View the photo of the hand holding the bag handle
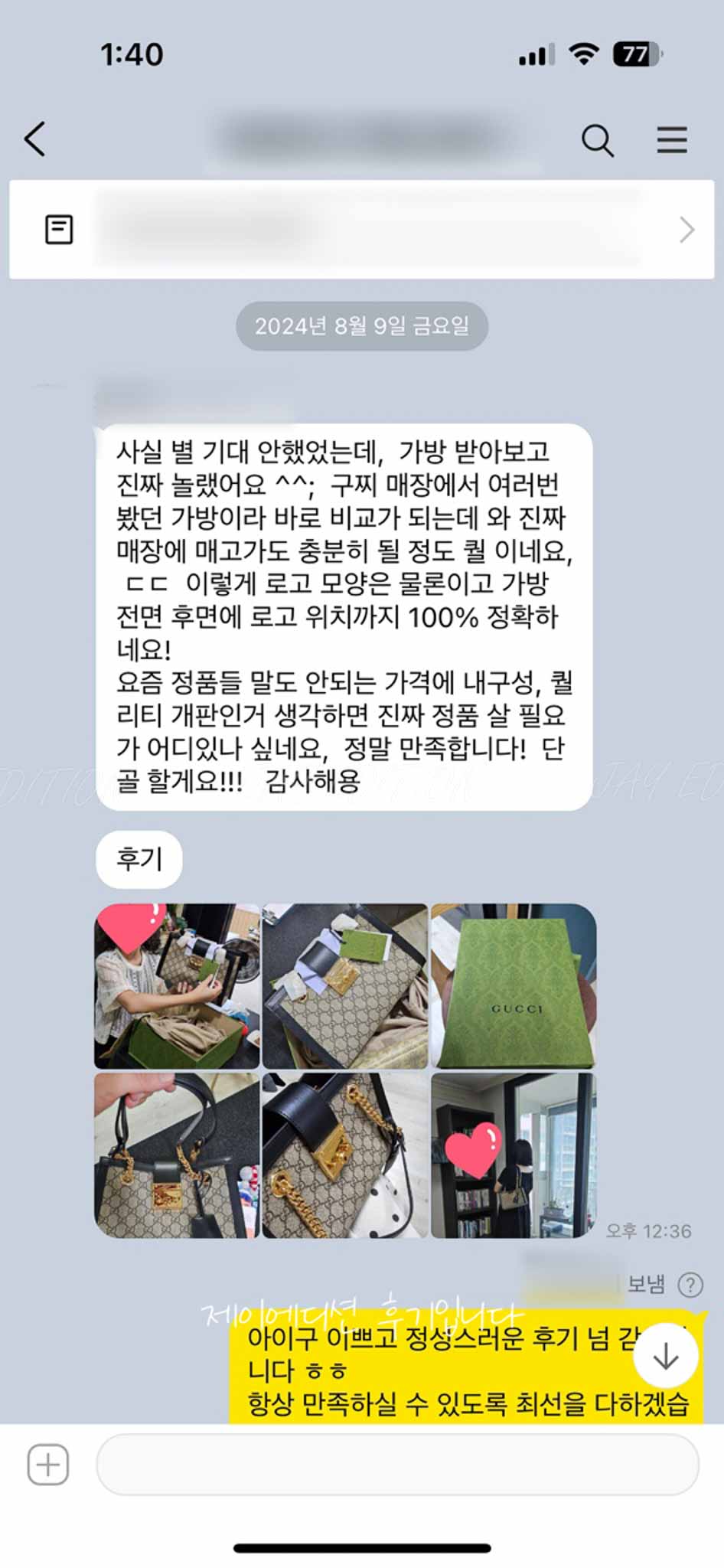724x1568 pixels. point(177,1155)
